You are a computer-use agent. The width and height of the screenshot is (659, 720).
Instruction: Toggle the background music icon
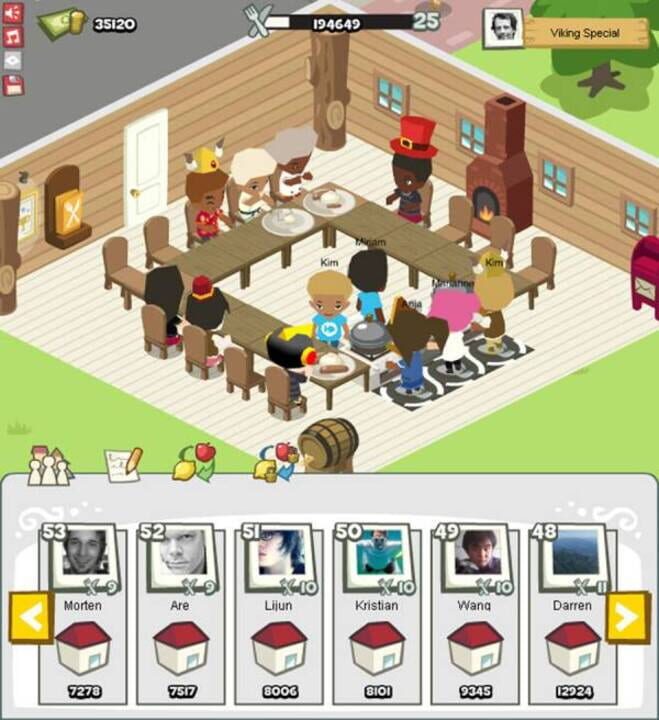point(13,37)
